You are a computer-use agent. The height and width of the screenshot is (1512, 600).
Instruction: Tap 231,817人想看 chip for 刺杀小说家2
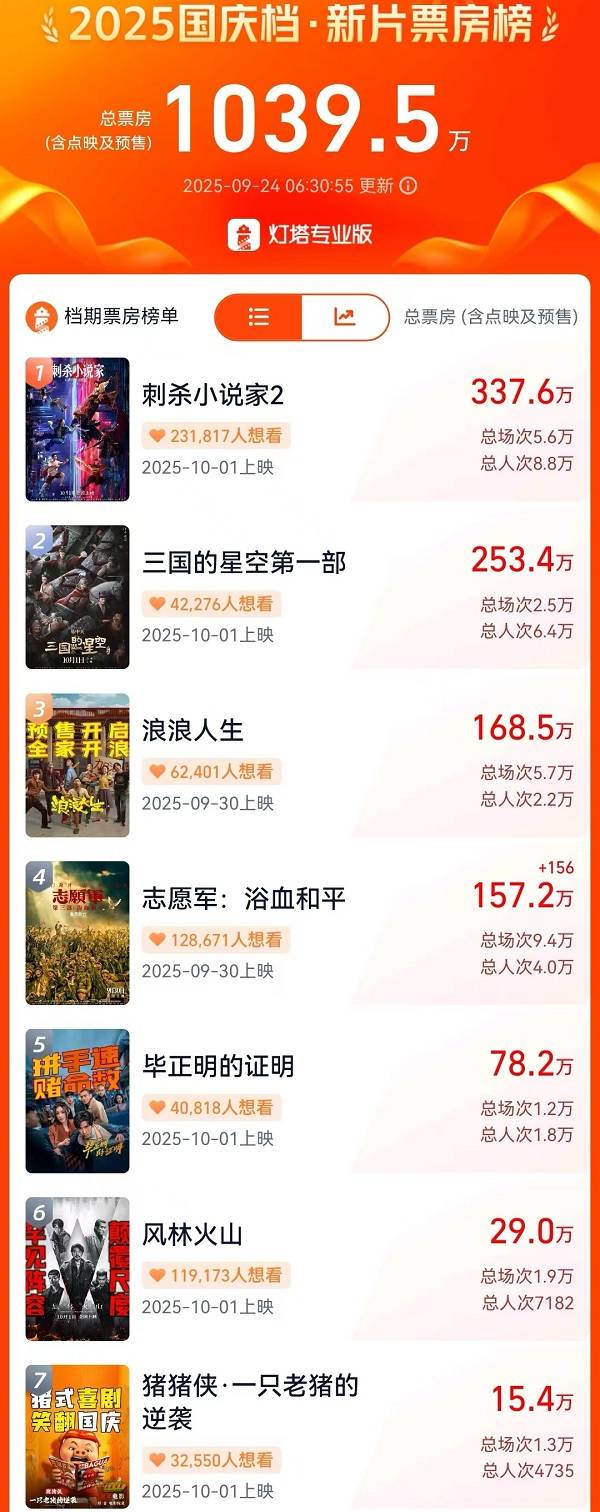(213, 436)
